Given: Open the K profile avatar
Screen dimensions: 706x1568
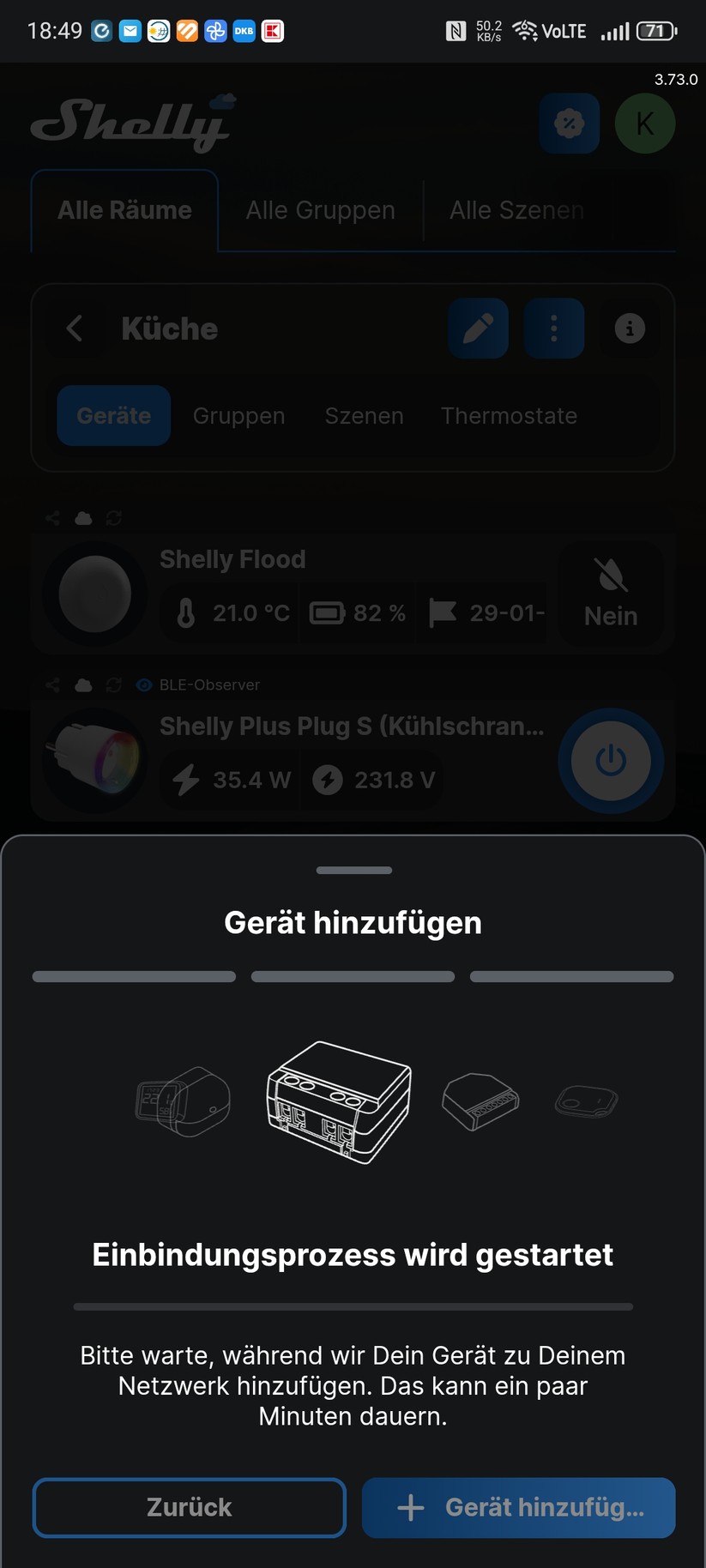Looking at the screenshot, I should tap(644, 124).
